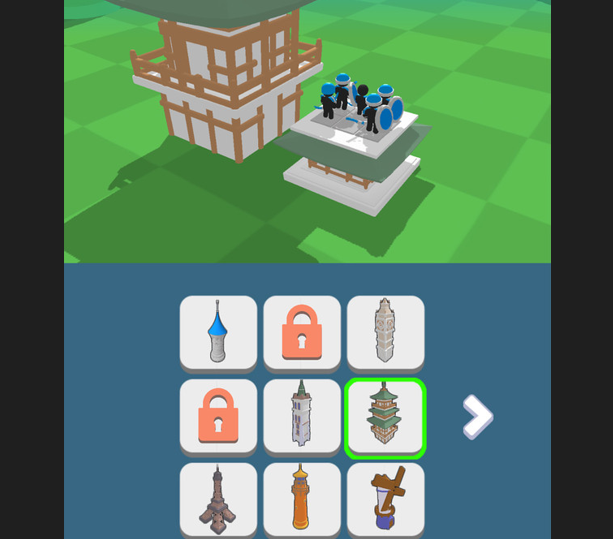Image resolution: width=613 pixels, height=539 pixels.
Task: Select the green-highlighted pagoda tower skin
Action: pos(385,417)
